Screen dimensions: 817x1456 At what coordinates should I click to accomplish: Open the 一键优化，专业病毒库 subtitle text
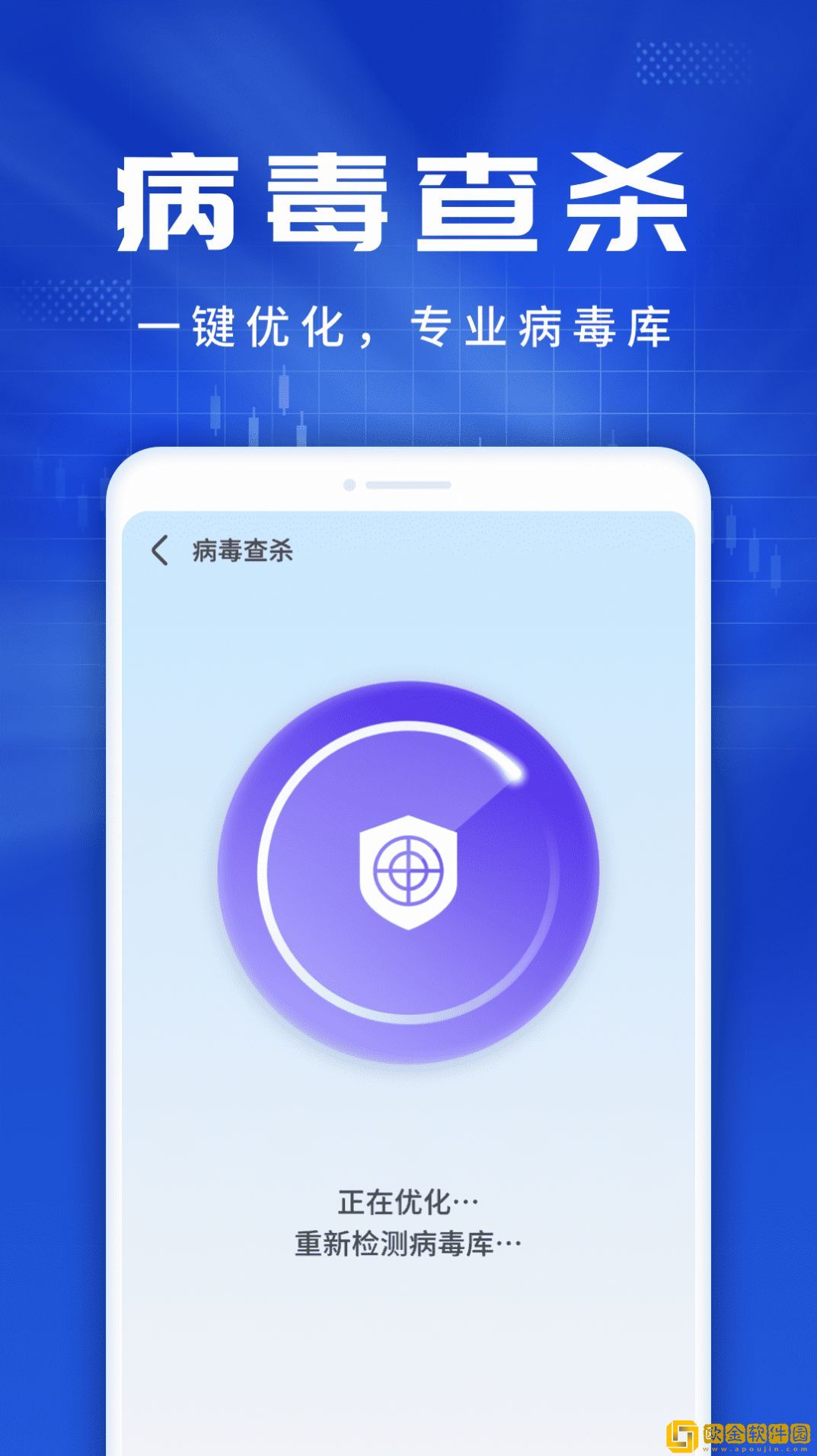coord(408,323)
